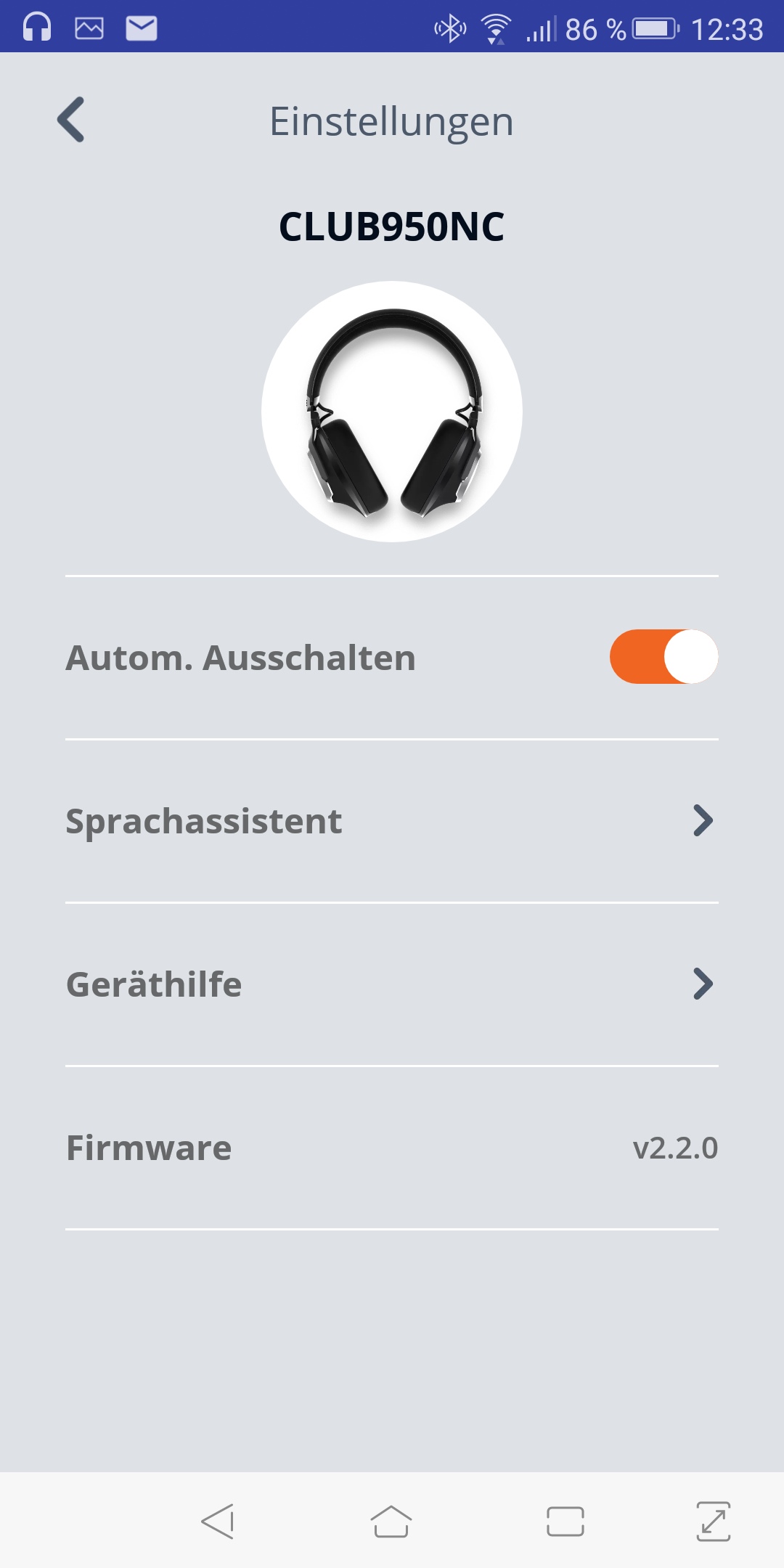
Task: Open recent apps from the navigation bar
Action: coord(565,1522)
